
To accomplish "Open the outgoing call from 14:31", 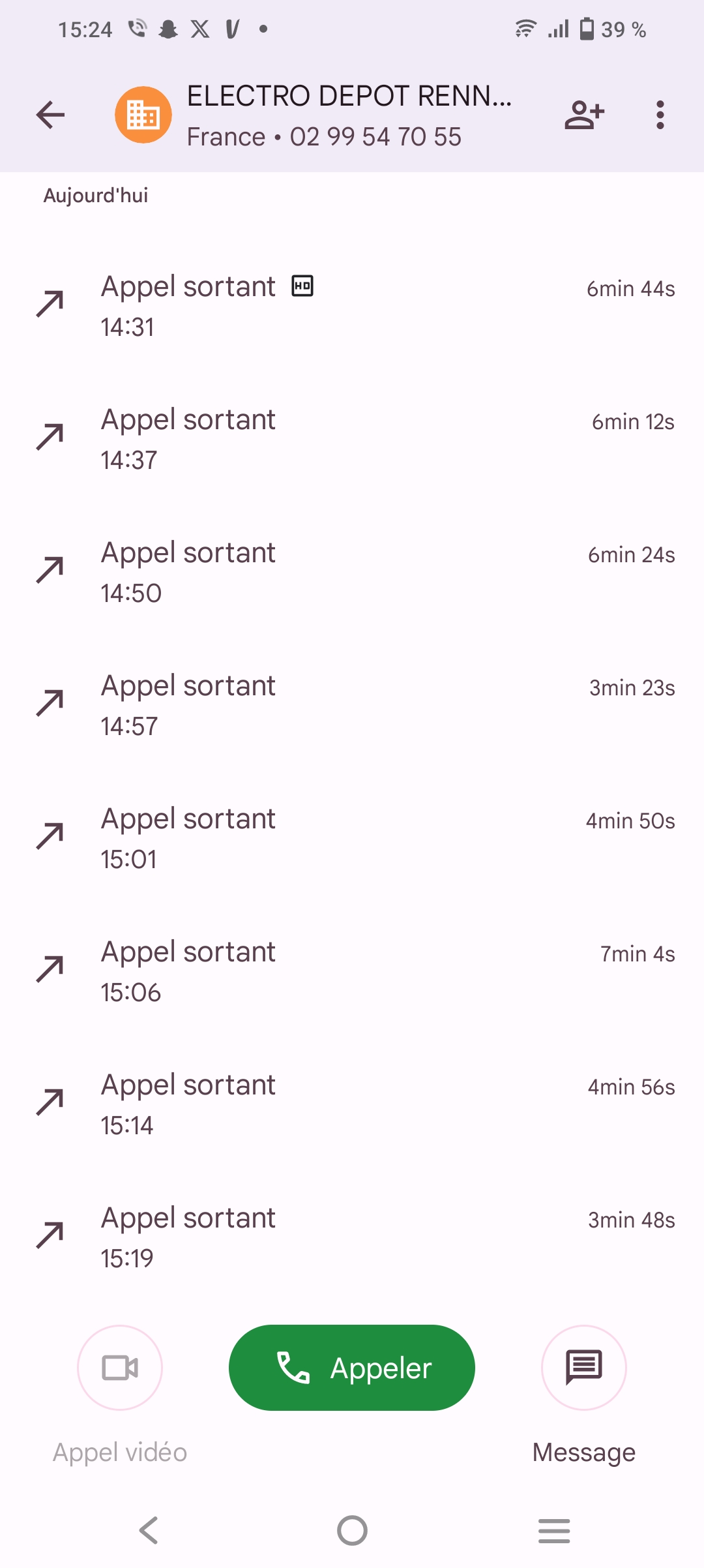I will pos(352,306).
